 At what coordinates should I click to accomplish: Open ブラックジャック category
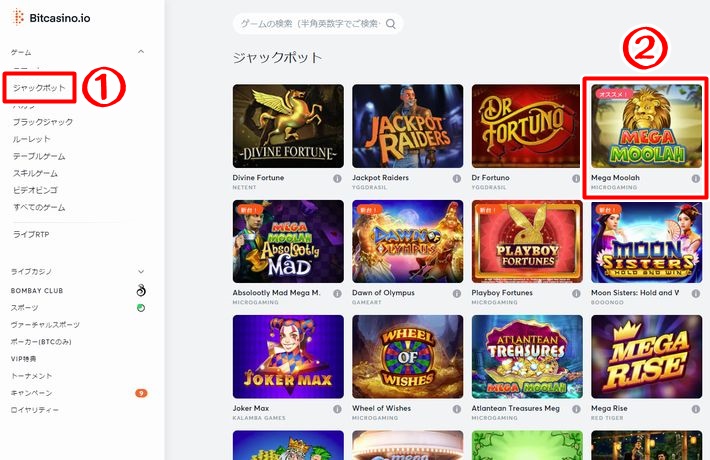pos(42,122)
